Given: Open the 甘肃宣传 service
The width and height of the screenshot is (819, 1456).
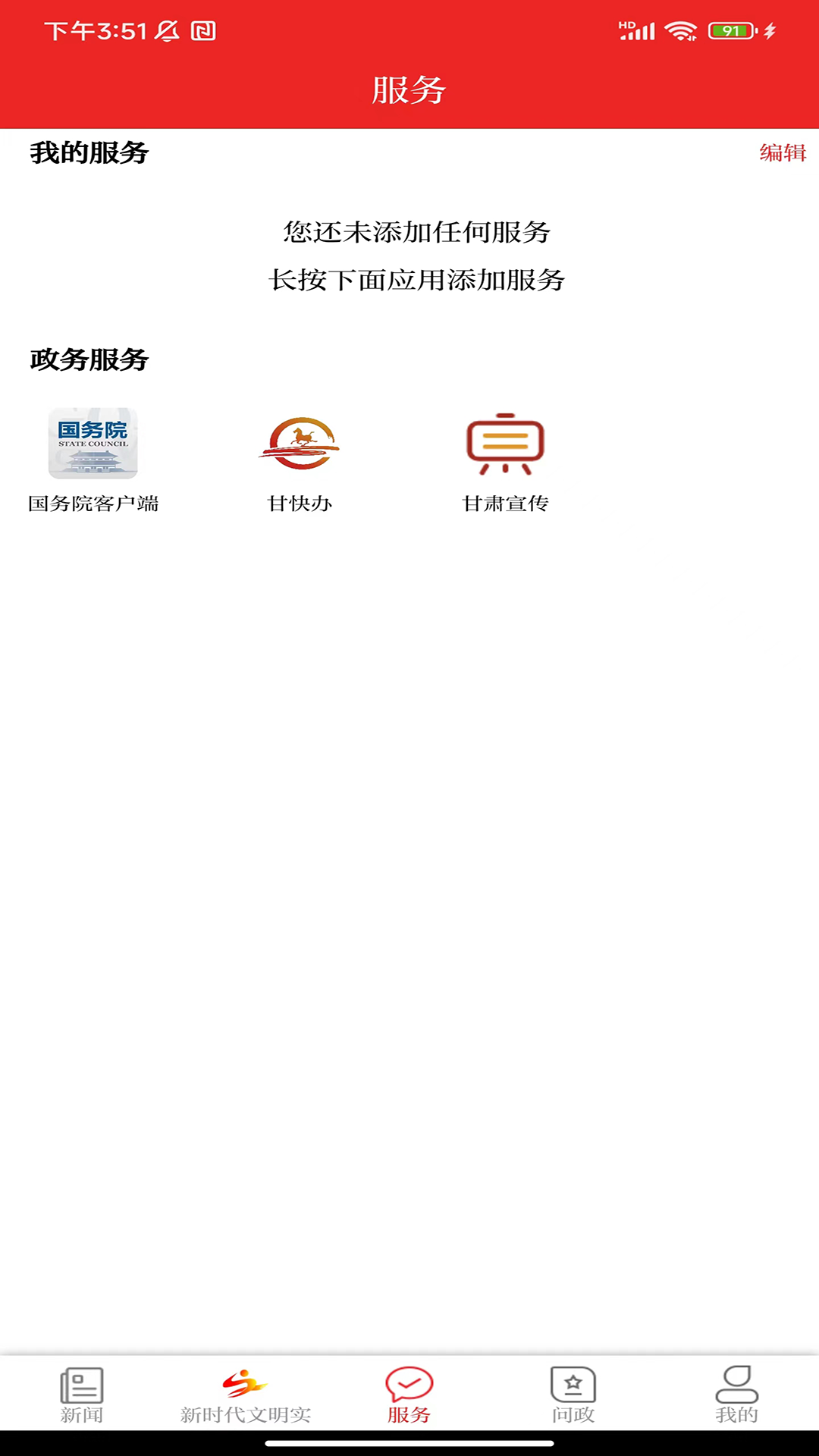Looking at the screenshot, I should tap(506, 444).
